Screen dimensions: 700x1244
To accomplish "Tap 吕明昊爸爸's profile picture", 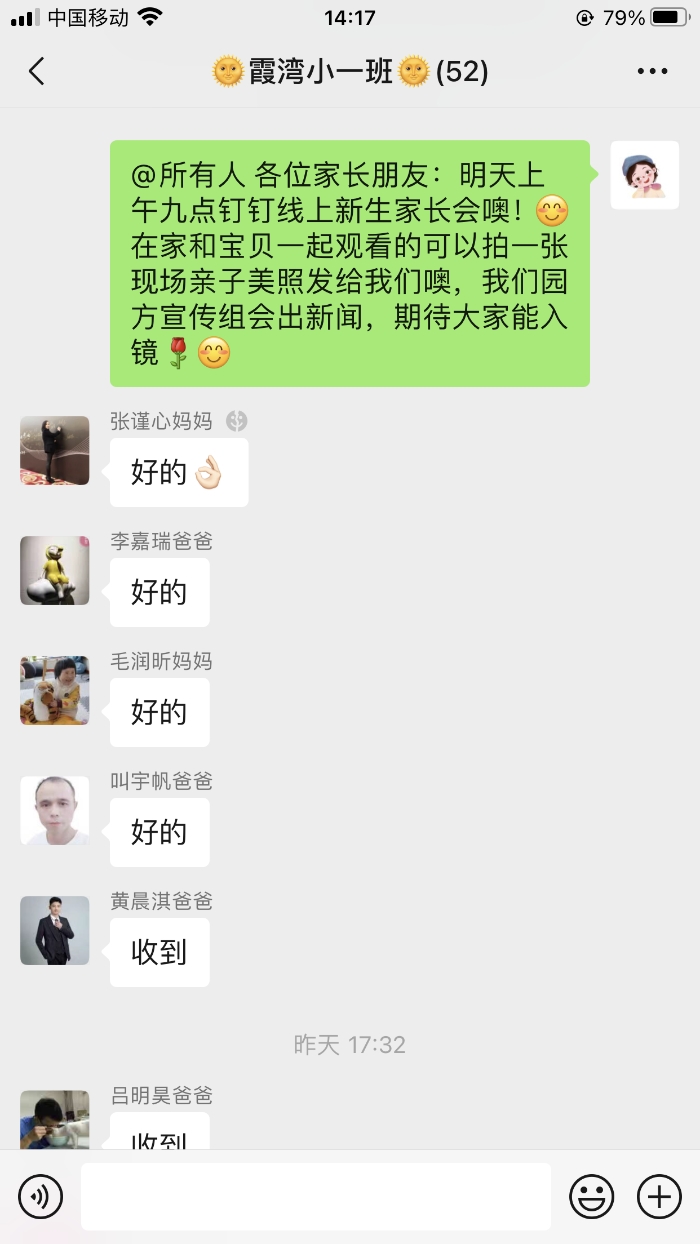I will [55, 1120].
